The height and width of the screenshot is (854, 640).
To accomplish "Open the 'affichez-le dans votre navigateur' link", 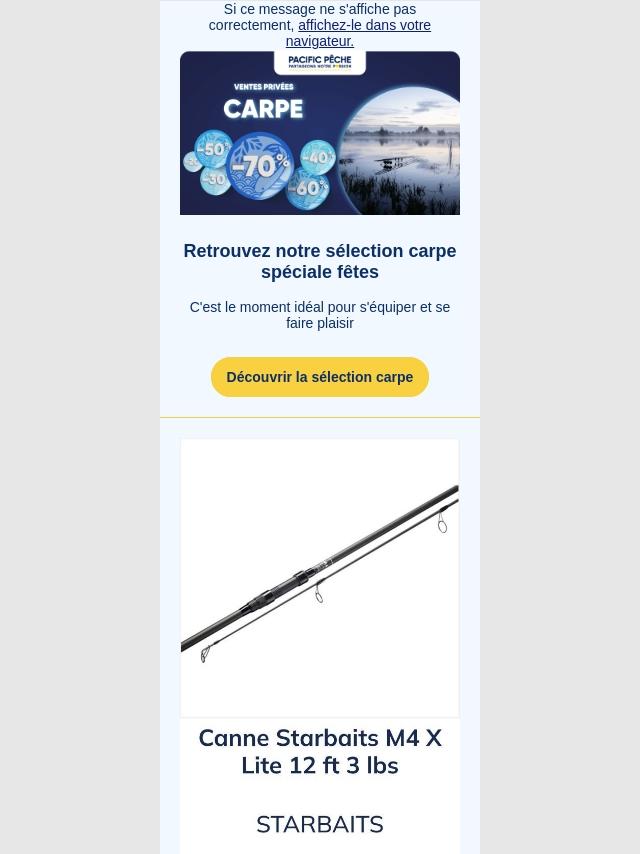I will tap(364, 26).
